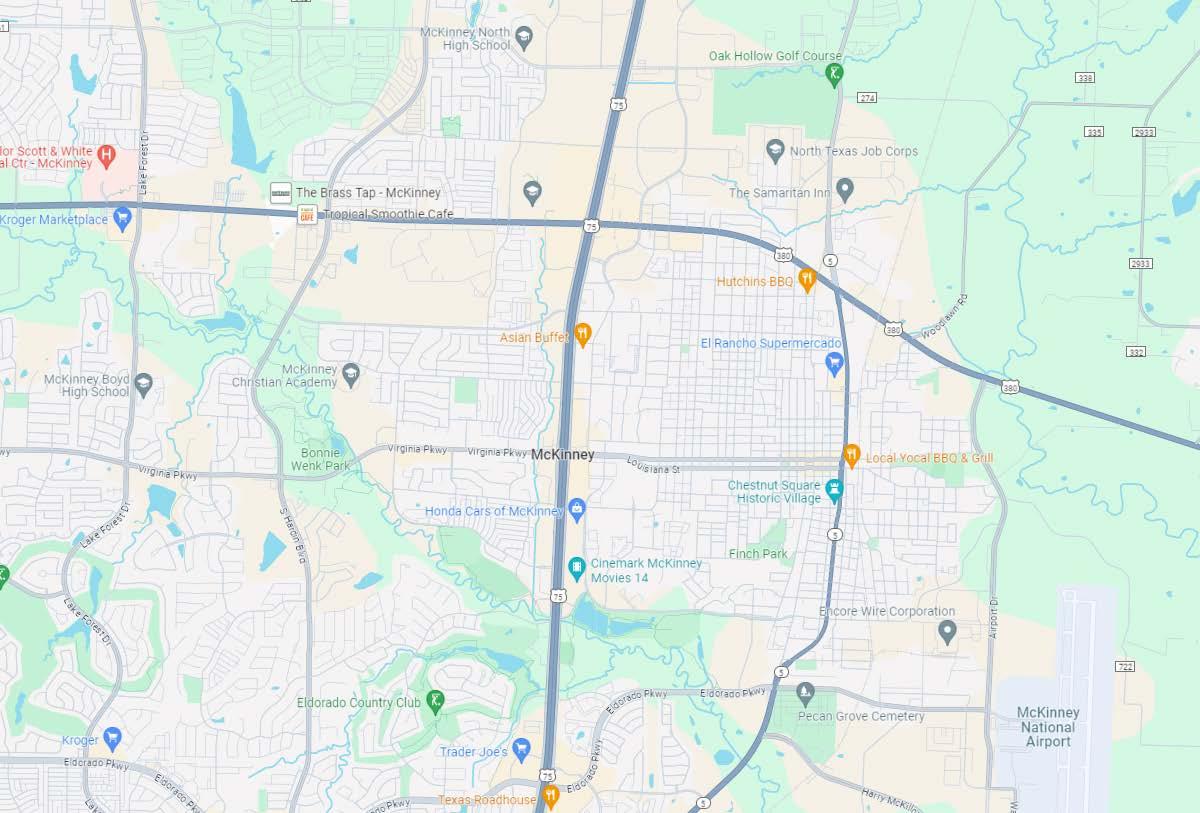The height and width of the screenshot is (813, 1200).
Task: Select The Samaritan Inn location marker
Action: tap(845, 188)
